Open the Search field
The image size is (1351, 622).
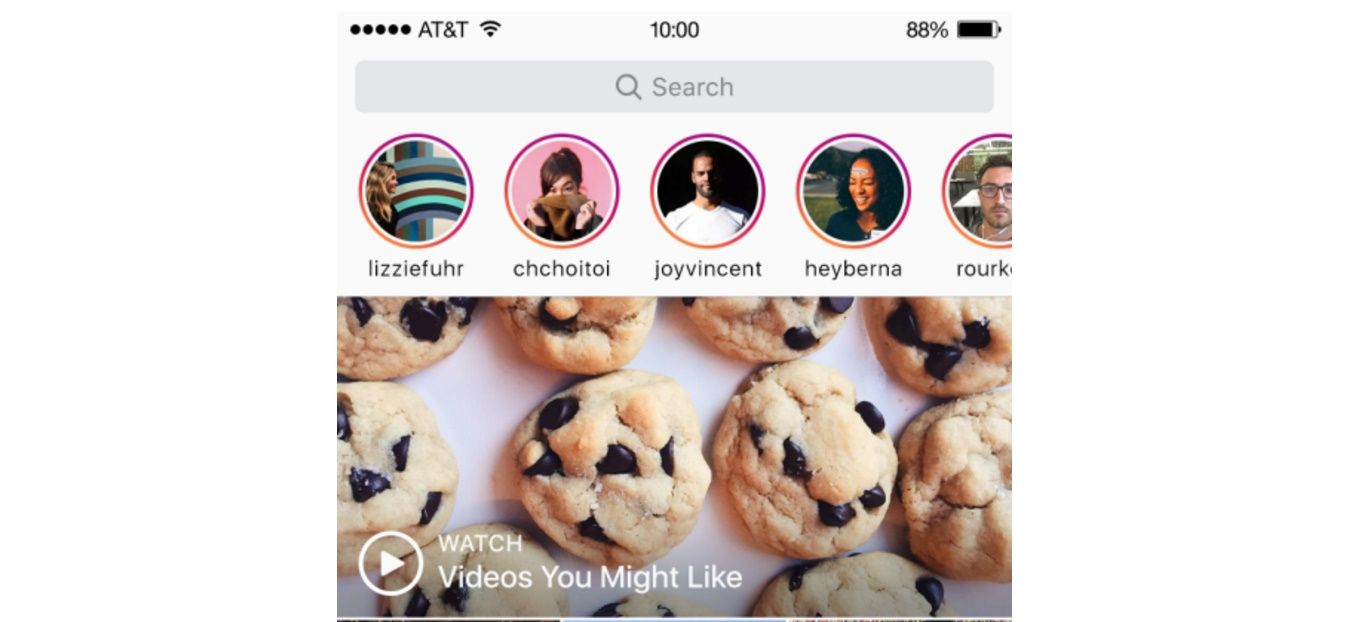(x=674, y=87)
